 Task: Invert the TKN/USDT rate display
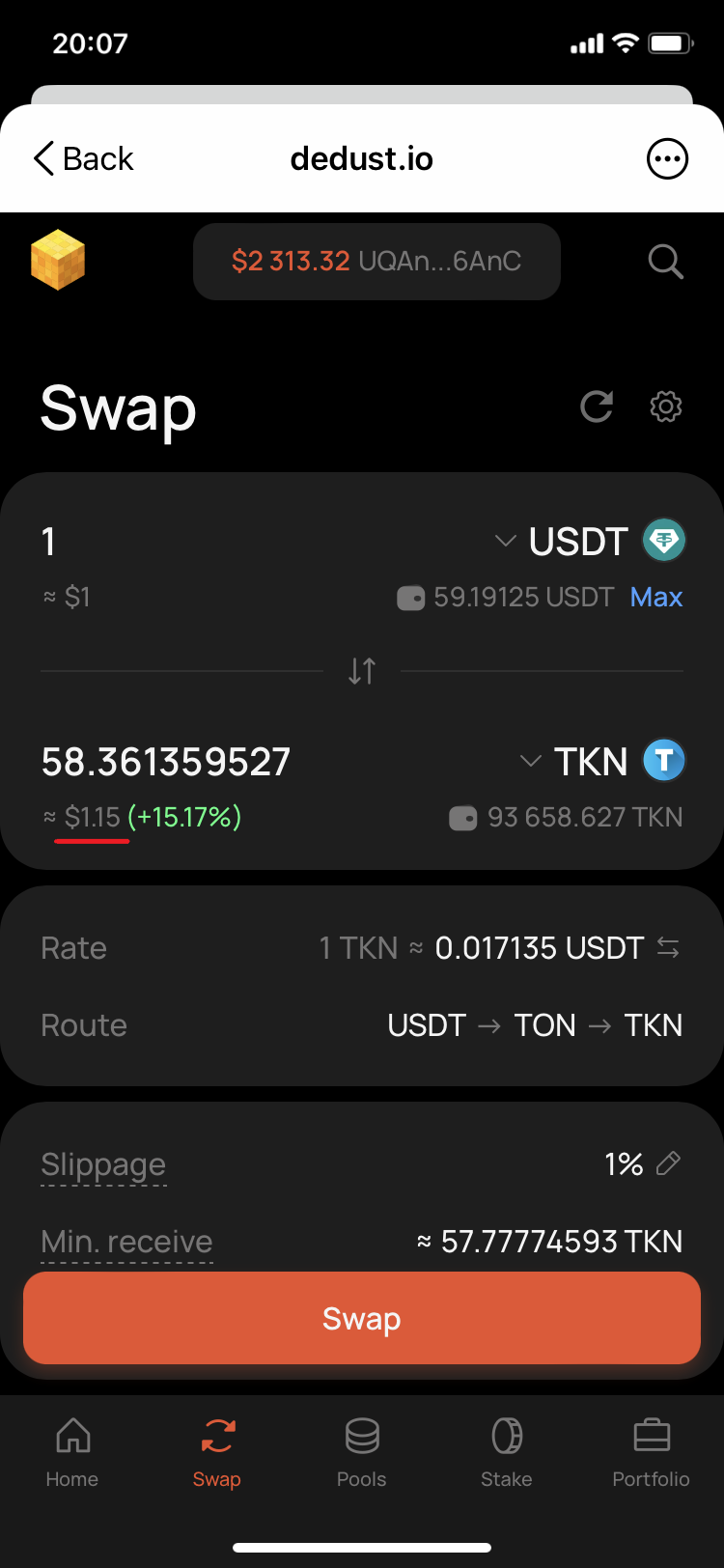(668, 948)
